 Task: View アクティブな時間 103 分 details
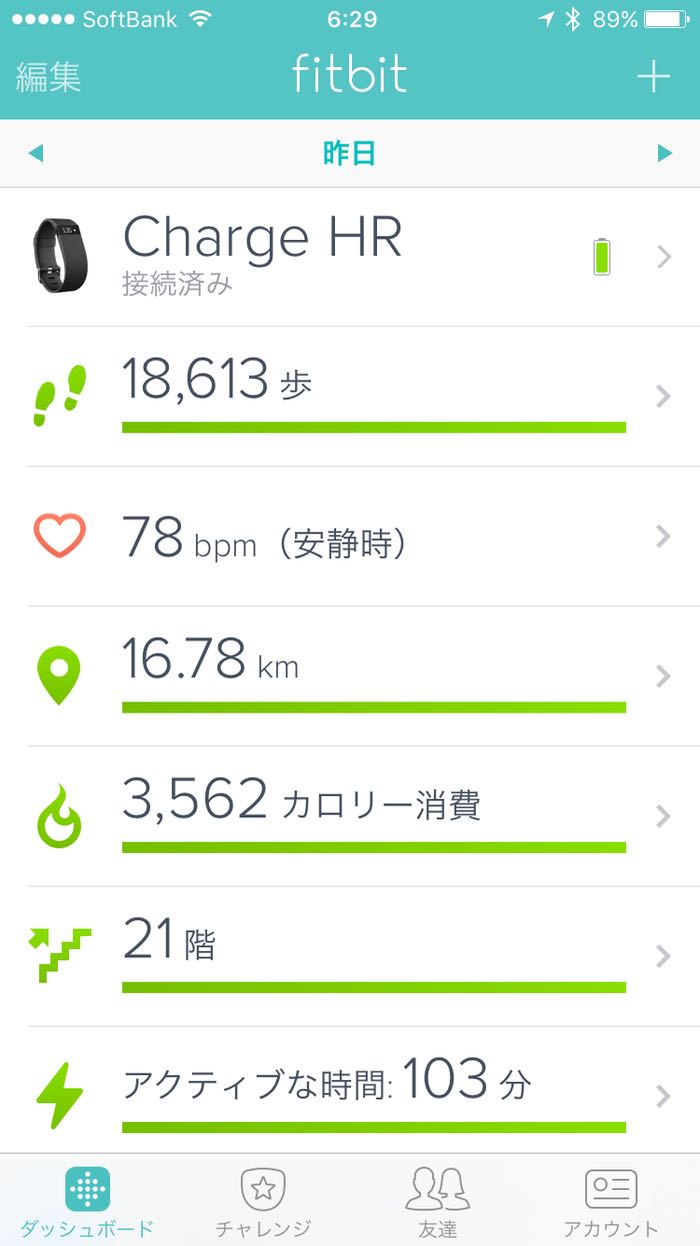(350, 1096)
